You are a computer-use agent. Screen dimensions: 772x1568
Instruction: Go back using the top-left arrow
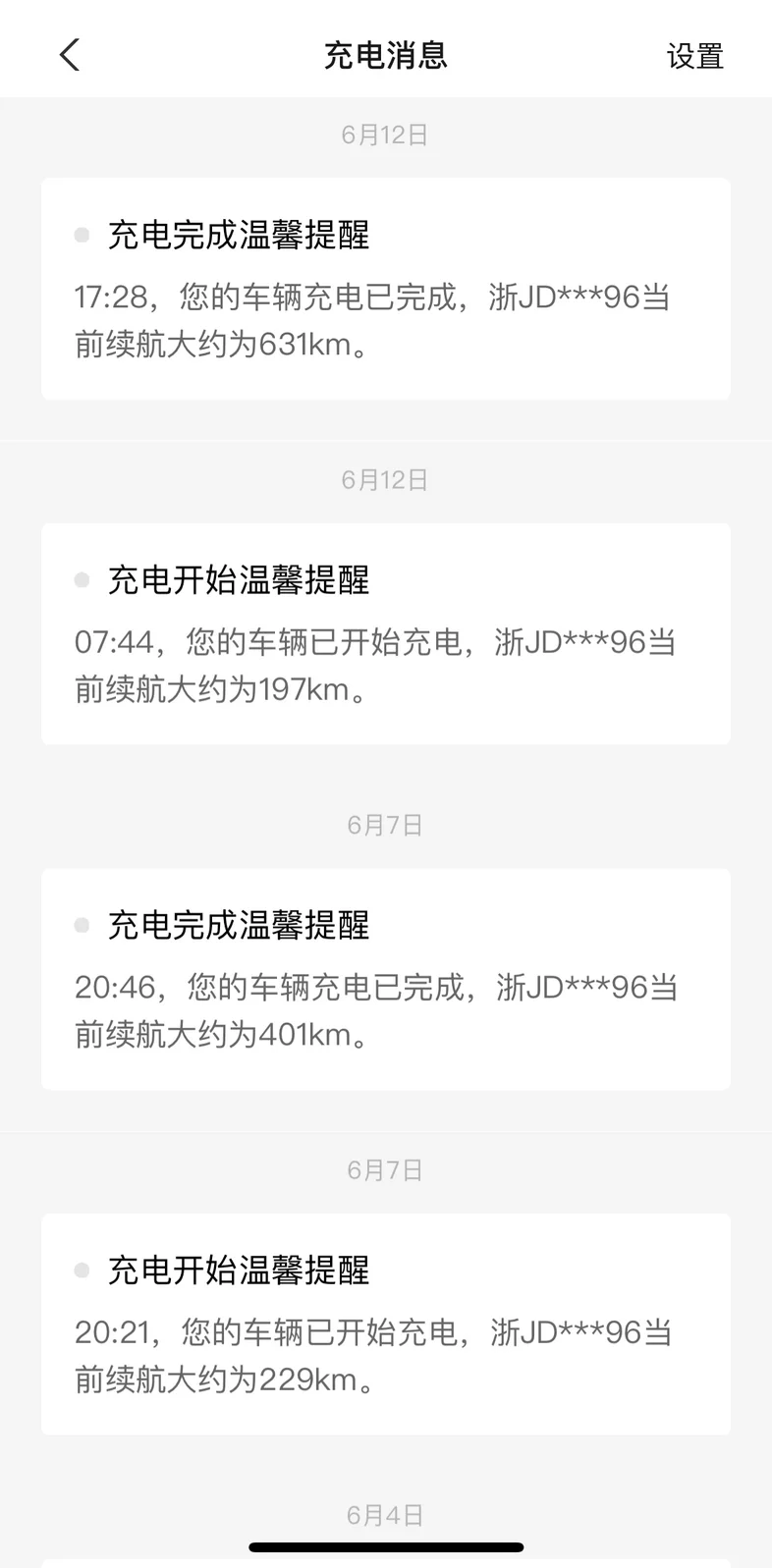coord(69,55)
